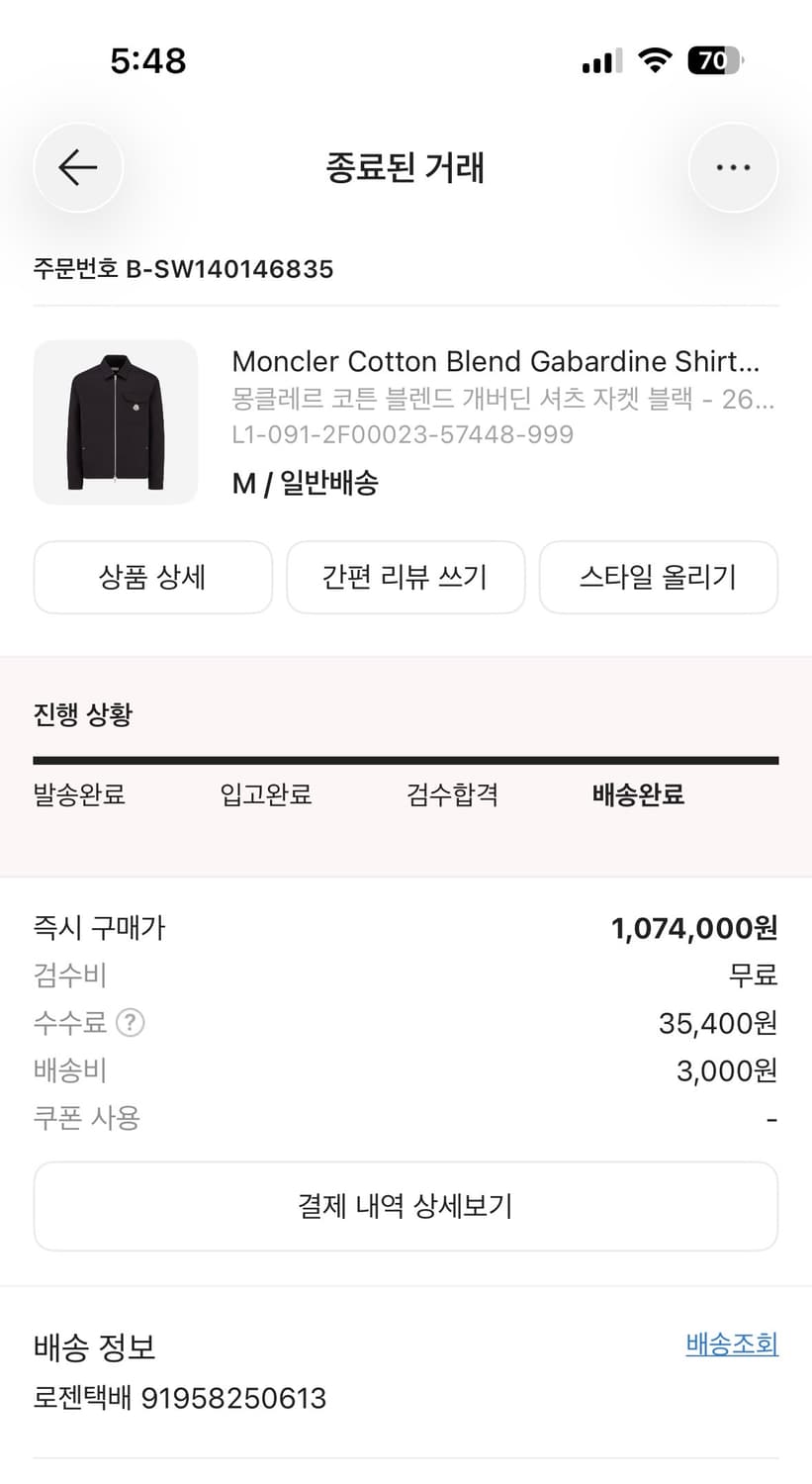
Task: Tap the battery indicator showing 70
Action: pyautogui.click(x=714, y=60)
